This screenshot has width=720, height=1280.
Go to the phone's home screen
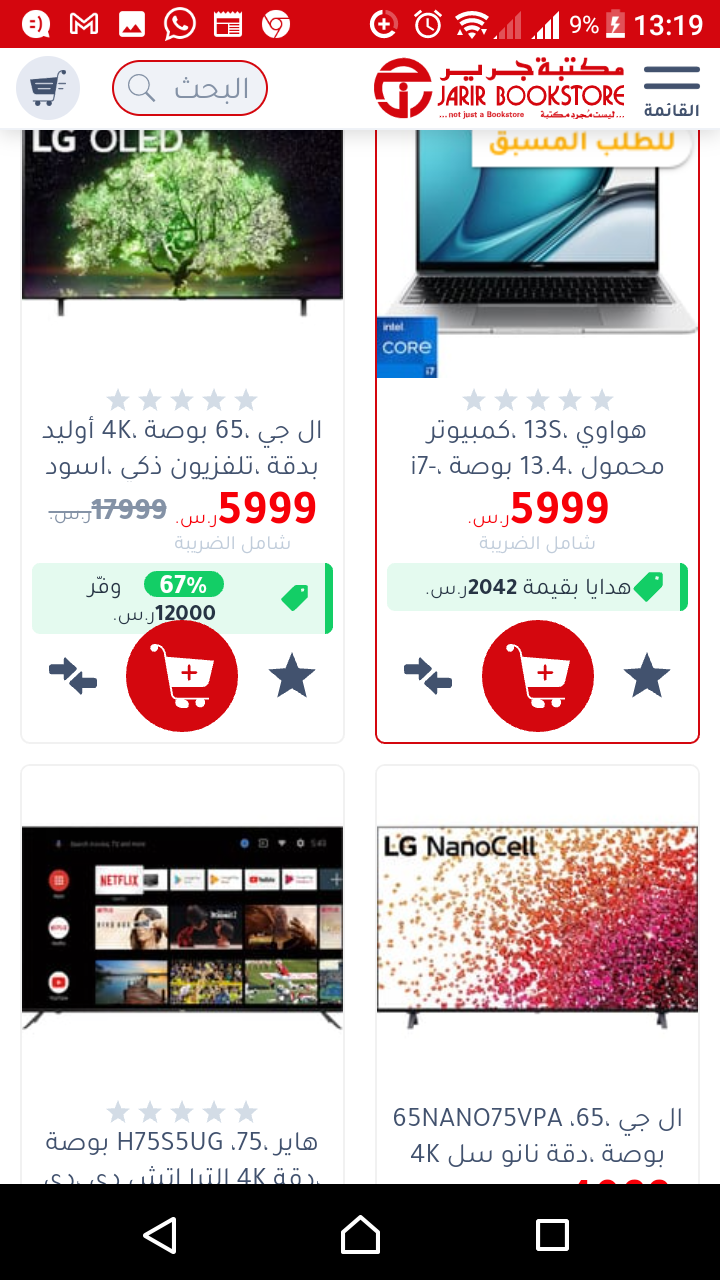360,1235
